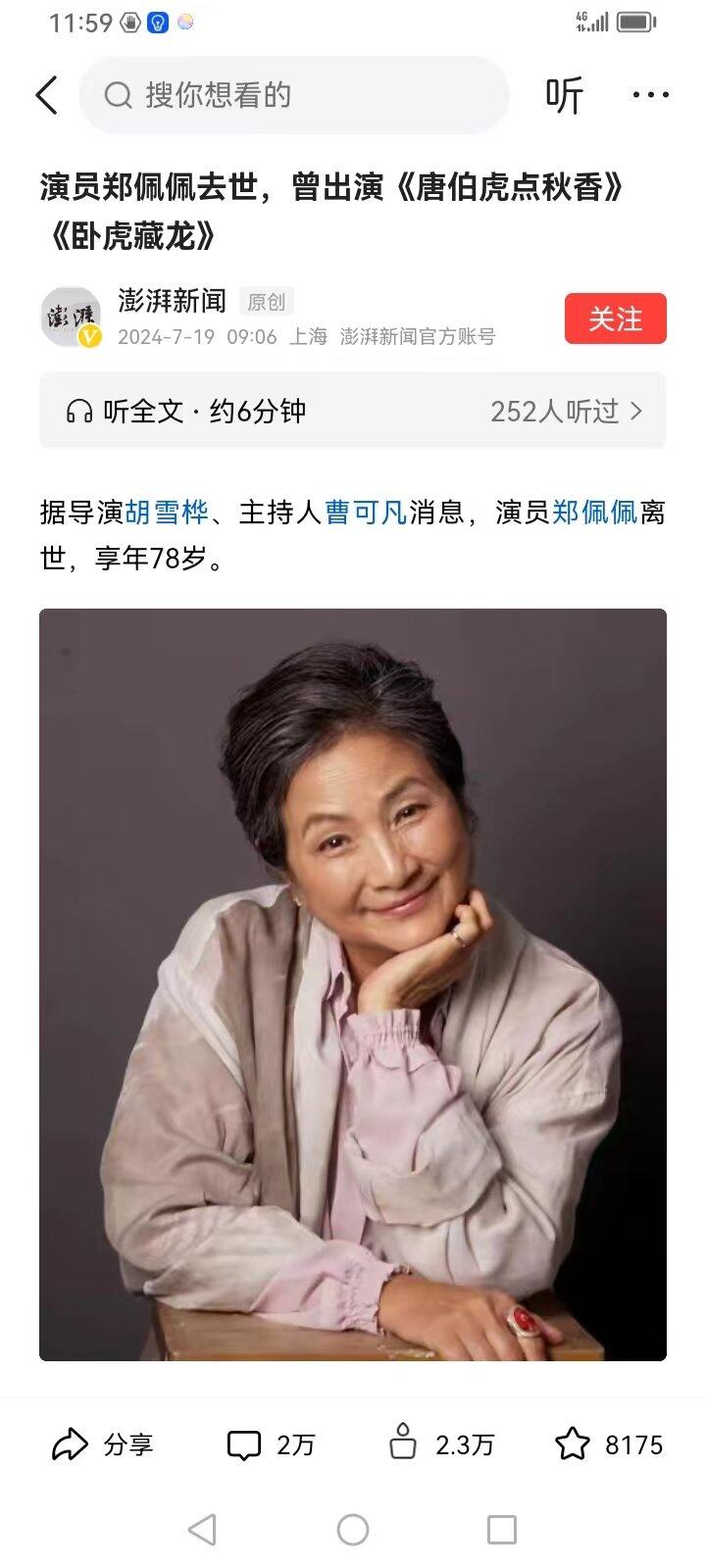706x1568 pixels.
Task: Open the 胡雪桦 link
Action: (167, 512)
